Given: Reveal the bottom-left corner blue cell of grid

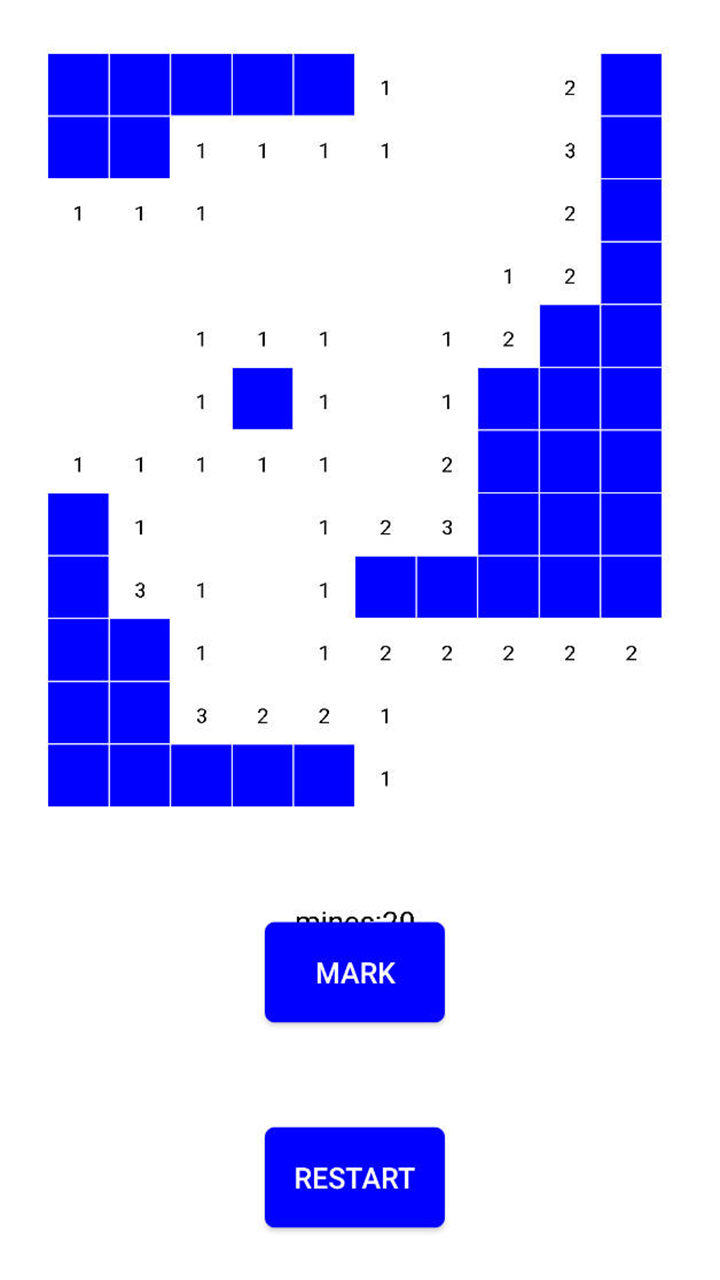Looking at the screenshot, I should coord(78,775).
